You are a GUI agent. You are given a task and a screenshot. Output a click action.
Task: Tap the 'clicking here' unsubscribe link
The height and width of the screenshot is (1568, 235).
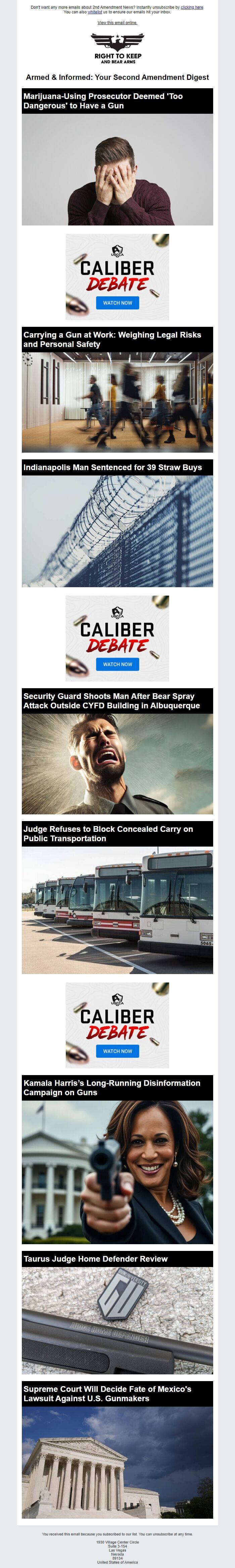tap(192, 7)
